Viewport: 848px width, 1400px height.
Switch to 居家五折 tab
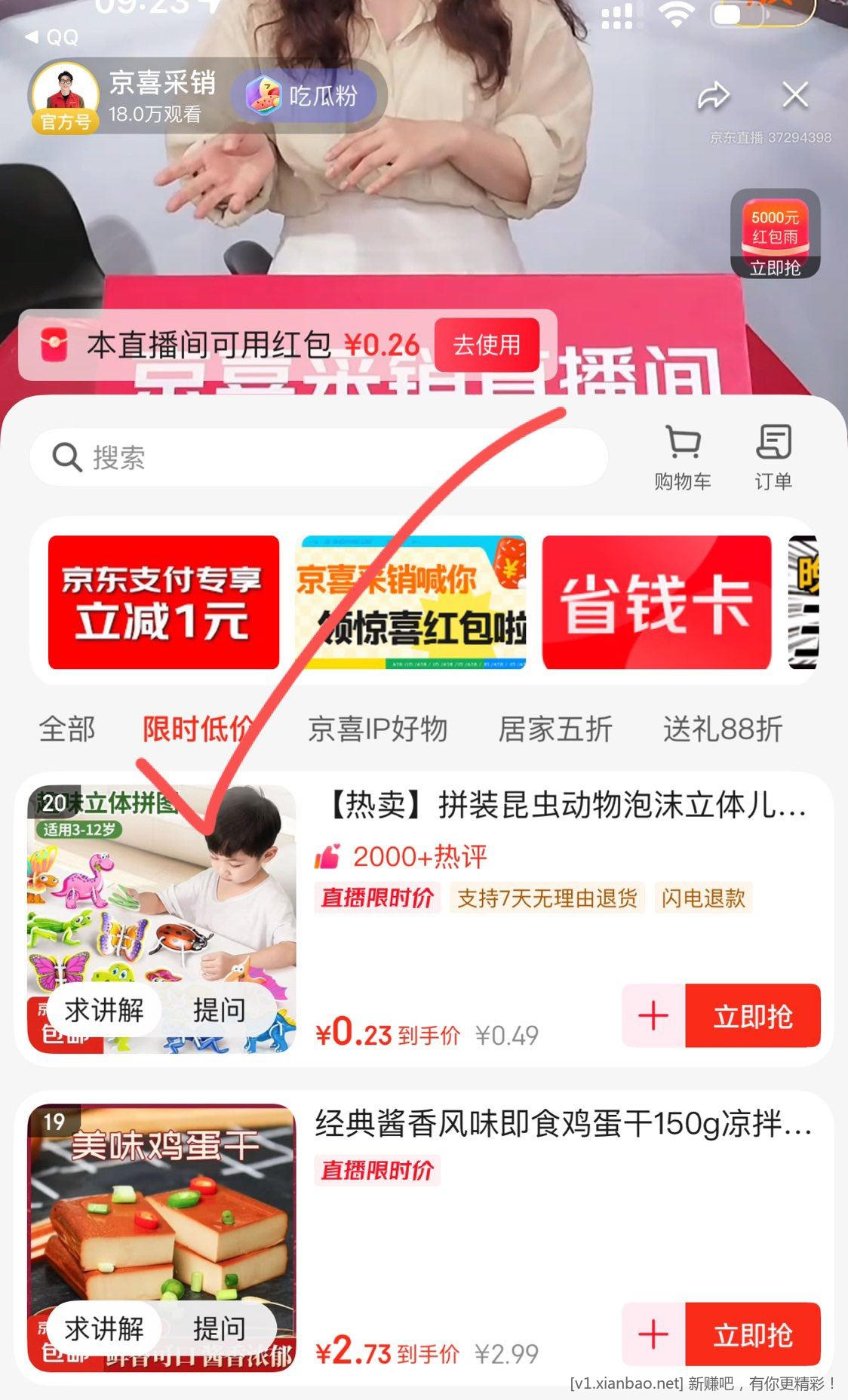[x=555, y=729]
